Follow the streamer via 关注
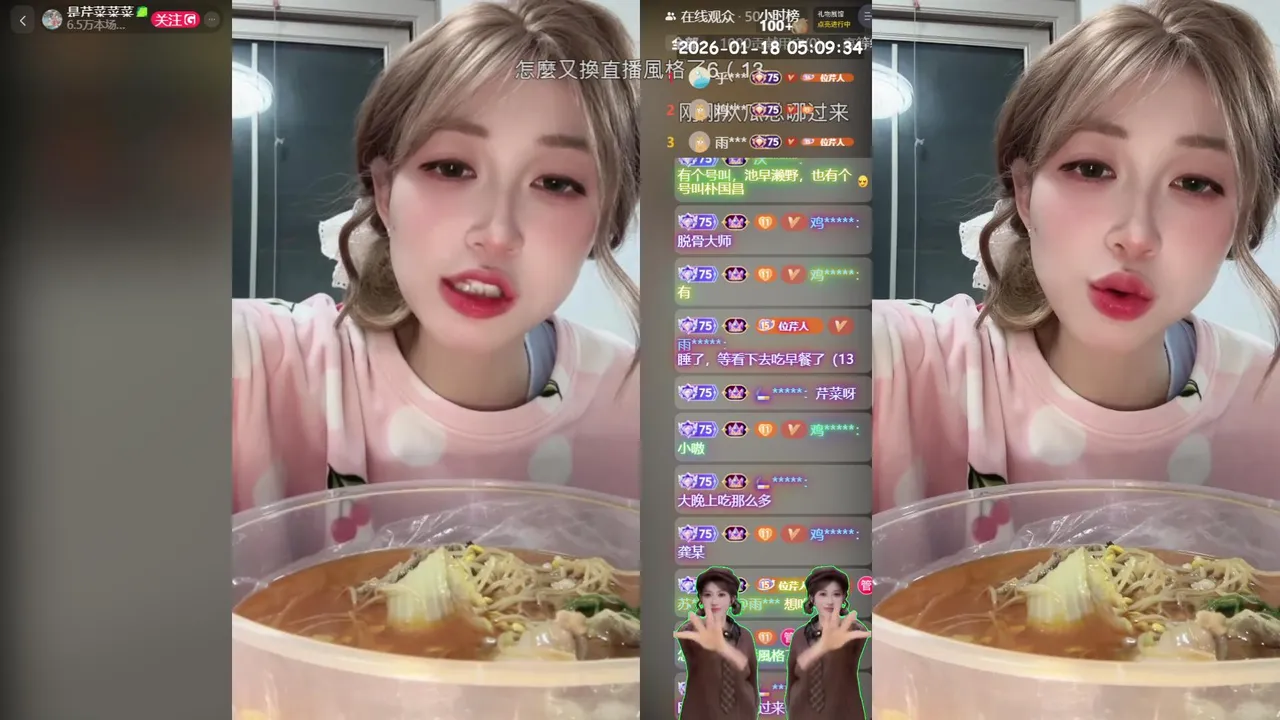The image size is (1280, 720). tap(174, 19)
